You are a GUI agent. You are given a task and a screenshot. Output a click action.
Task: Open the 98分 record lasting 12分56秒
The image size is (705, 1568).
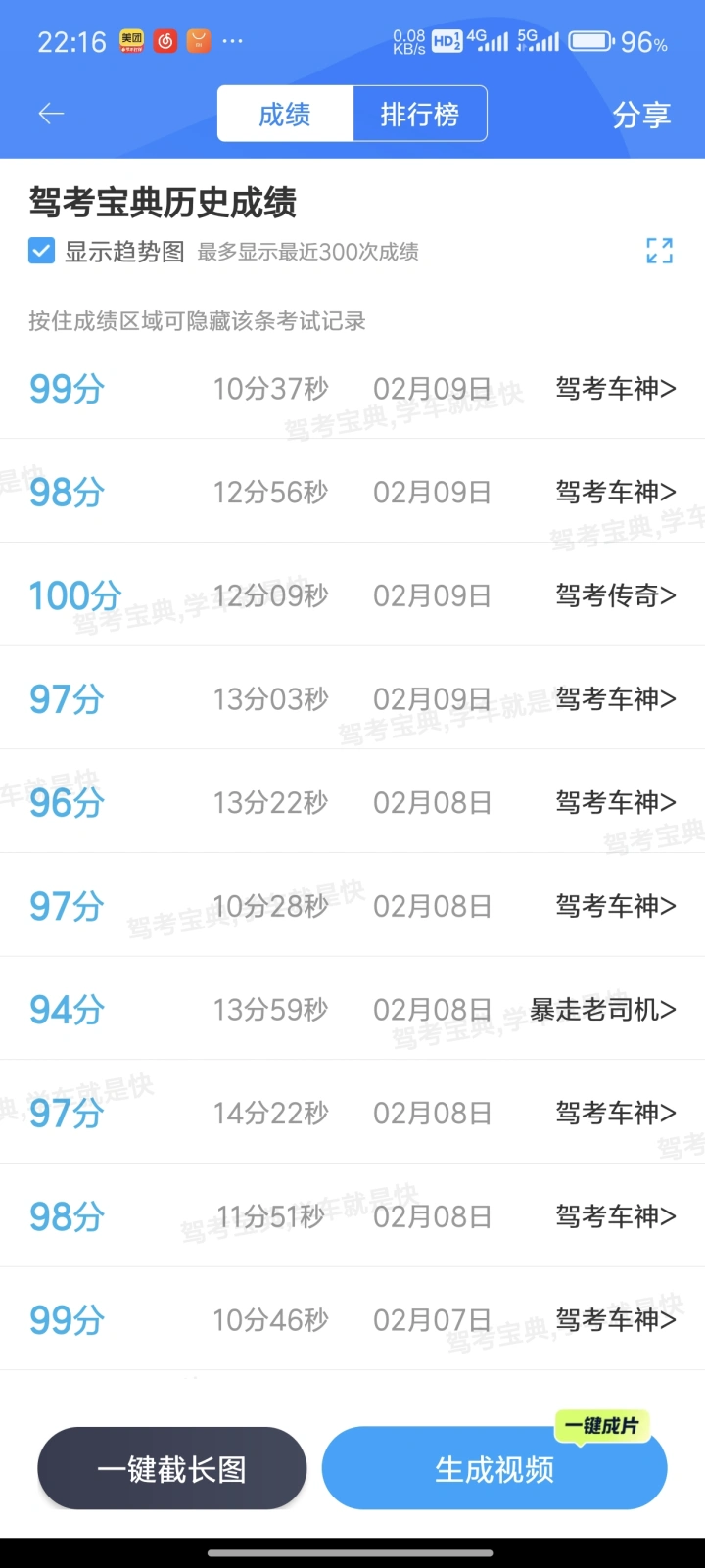(352, 491)
